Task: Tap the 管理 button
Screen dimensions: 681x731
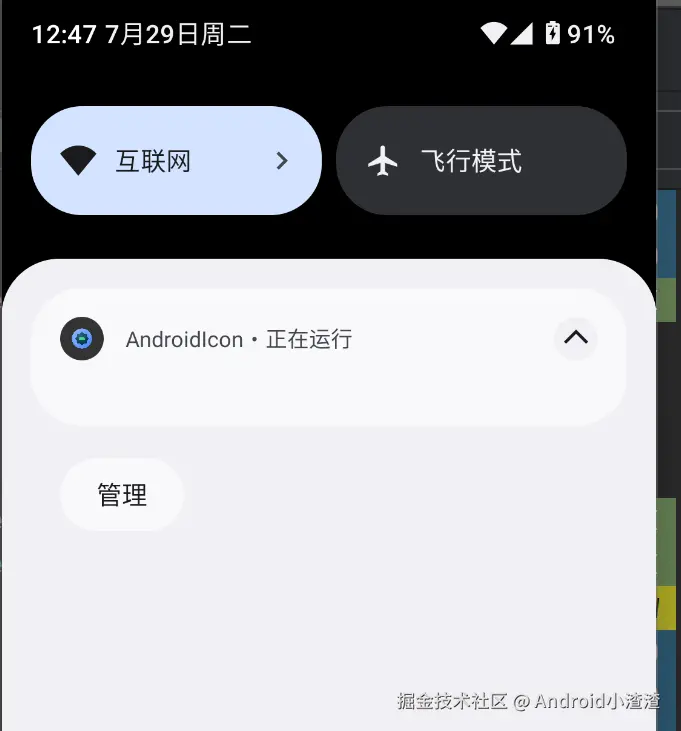Action: click(122, 494)
